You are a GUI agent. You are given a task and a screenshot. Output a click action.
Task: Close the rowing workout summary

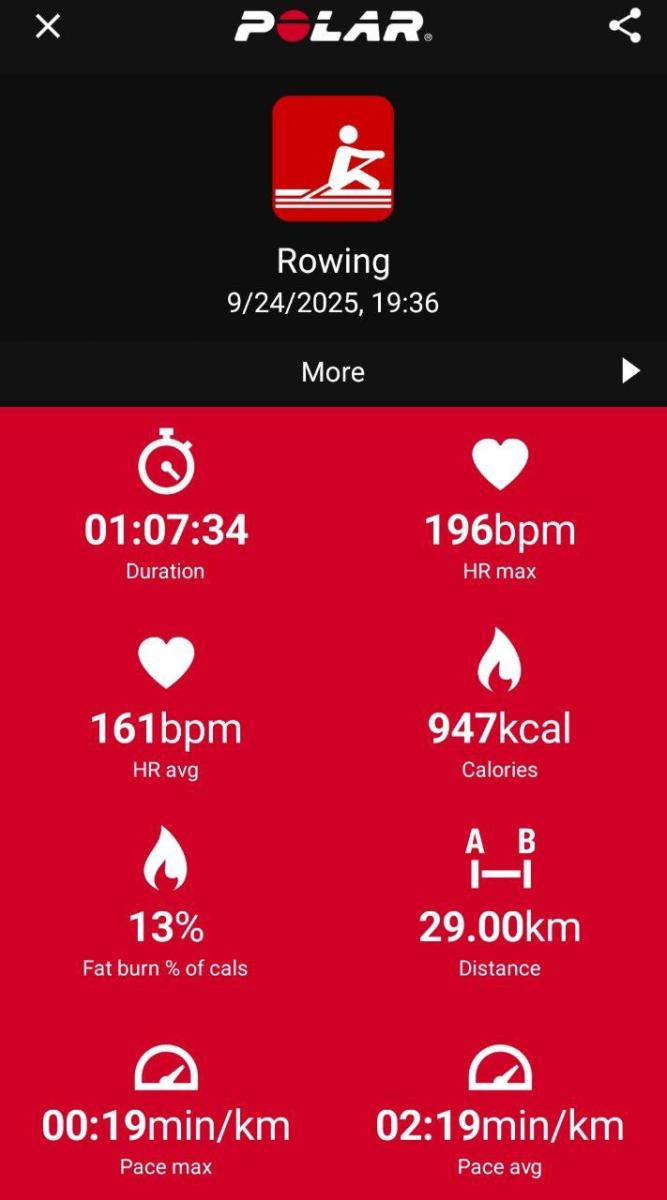click(x=47, y=27)
